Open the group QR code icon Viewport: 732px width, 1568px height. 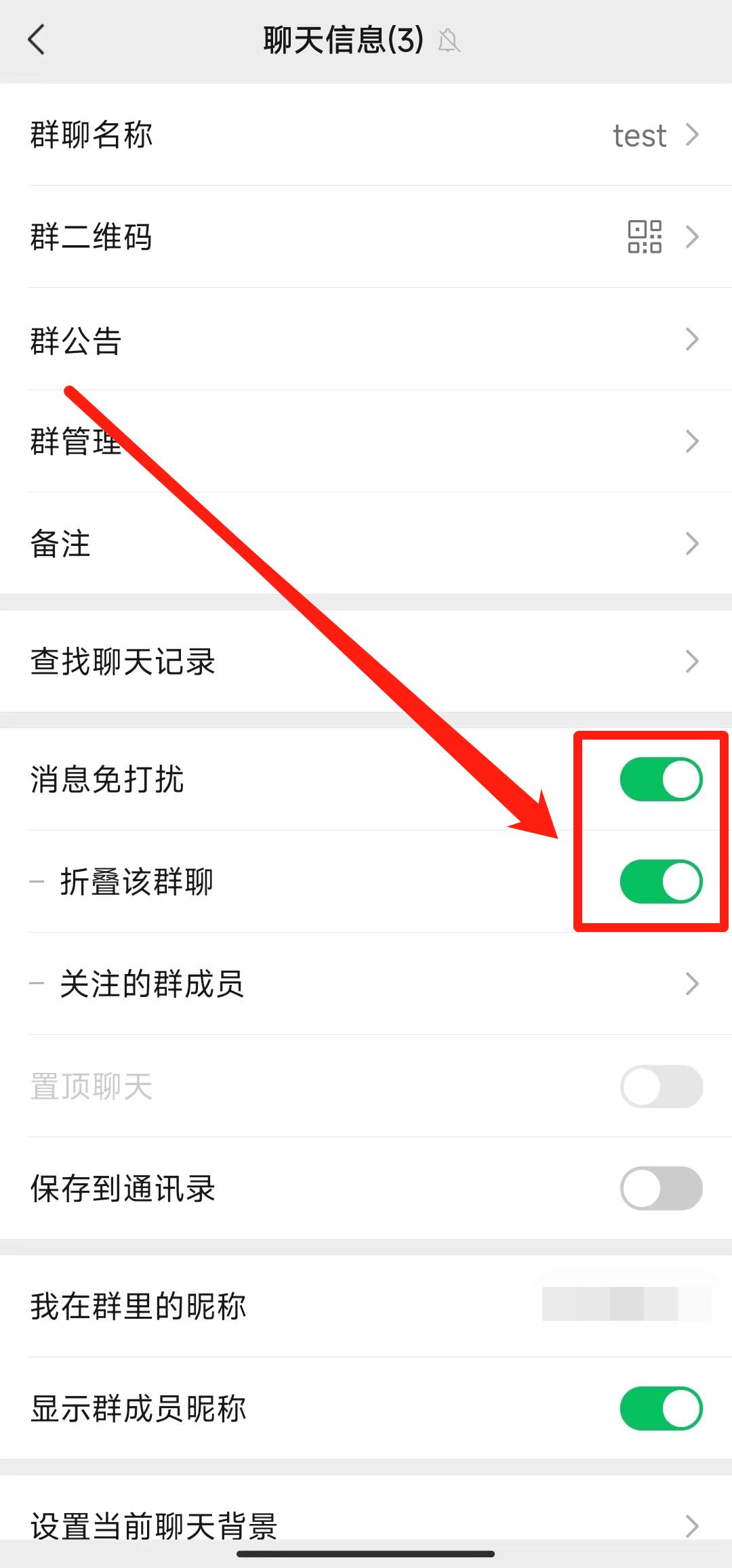tap(644, 237)
